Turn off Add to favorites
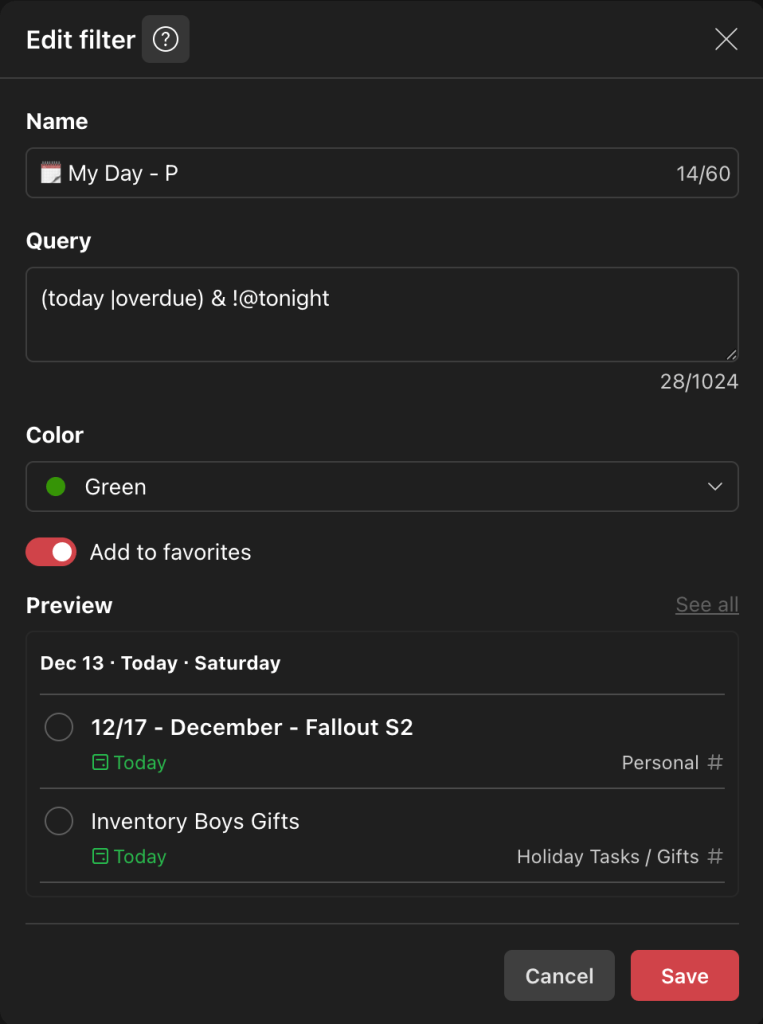 (x=51, y=552)
